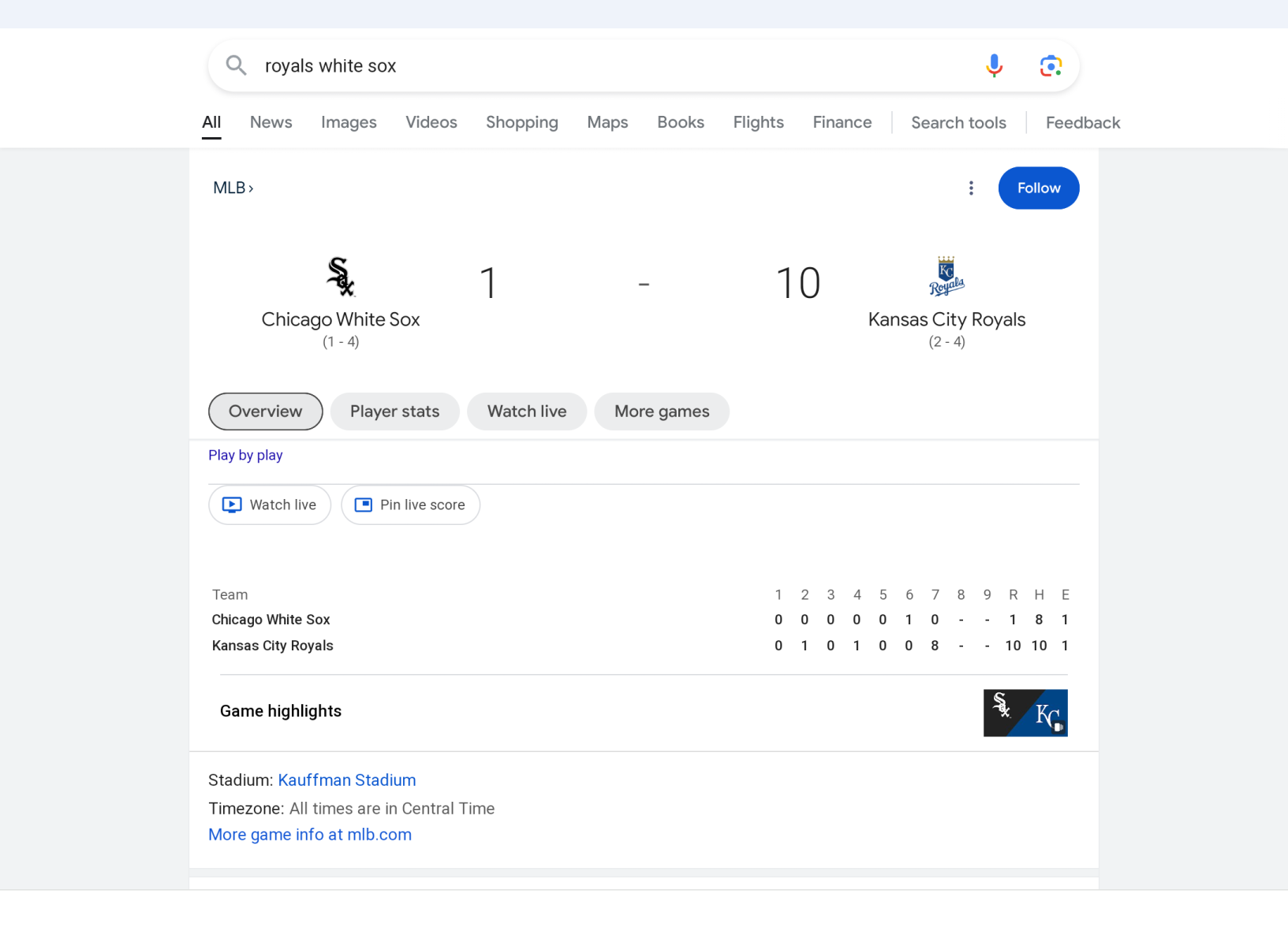The width and height of the screenshot is (1288, 946).
Task: Open the Shopping results tab
Action: [x=521, y=123]
